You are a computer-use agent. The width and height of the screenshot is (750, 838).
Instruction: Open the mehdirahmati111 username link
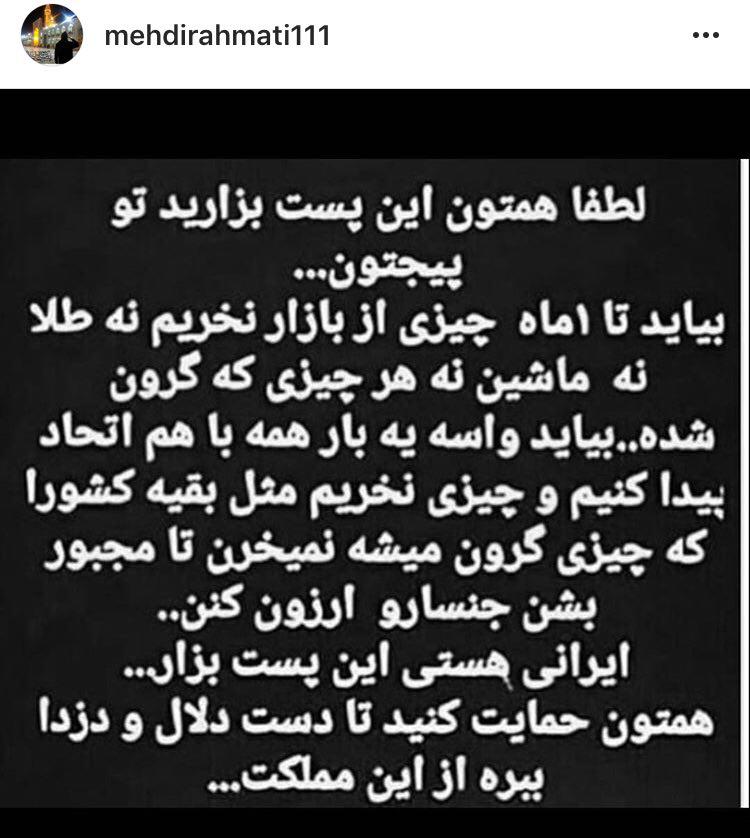tap(216, 36)
